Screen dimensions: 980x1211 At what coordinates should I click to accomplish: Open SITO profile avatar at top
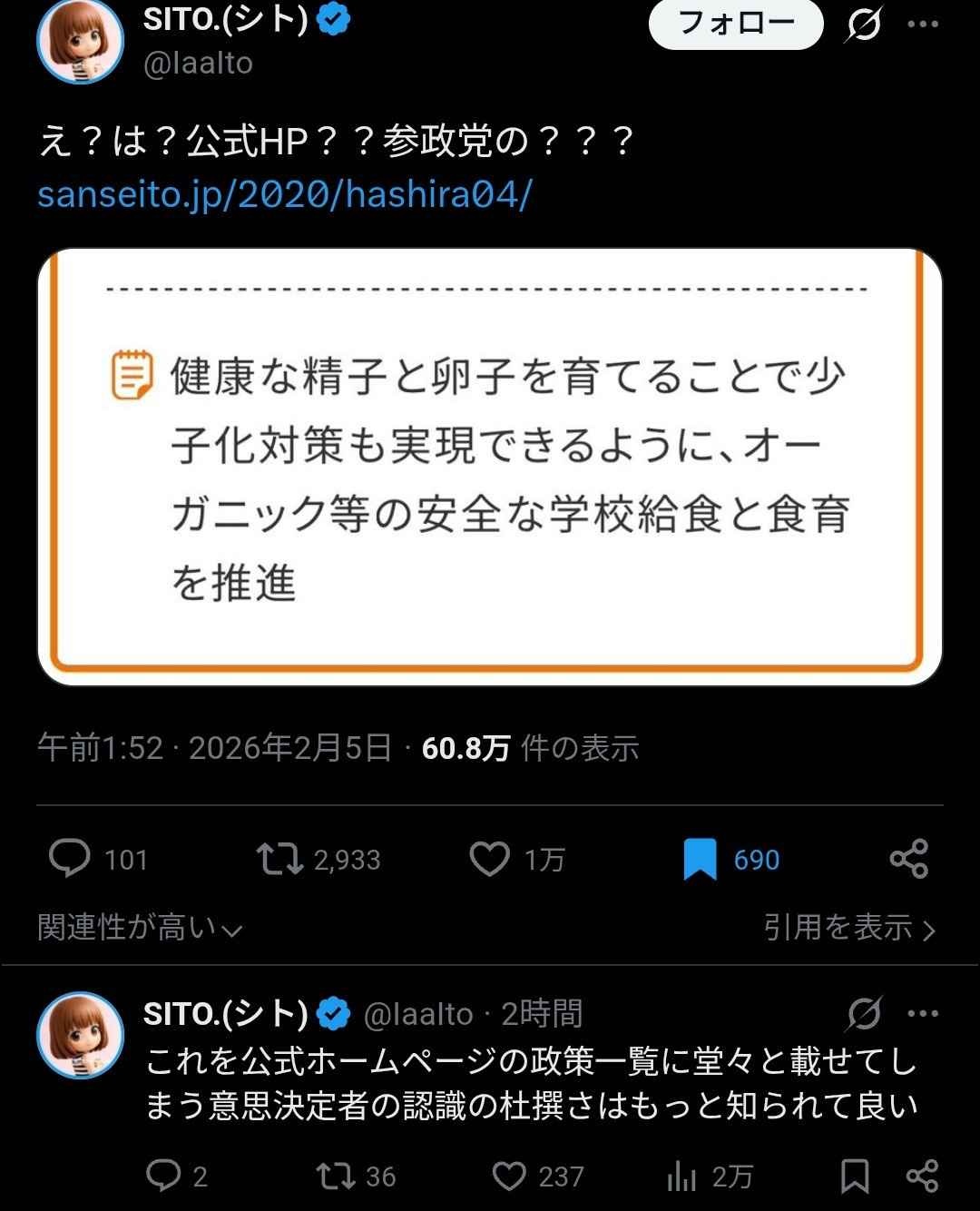click(80, 41)
